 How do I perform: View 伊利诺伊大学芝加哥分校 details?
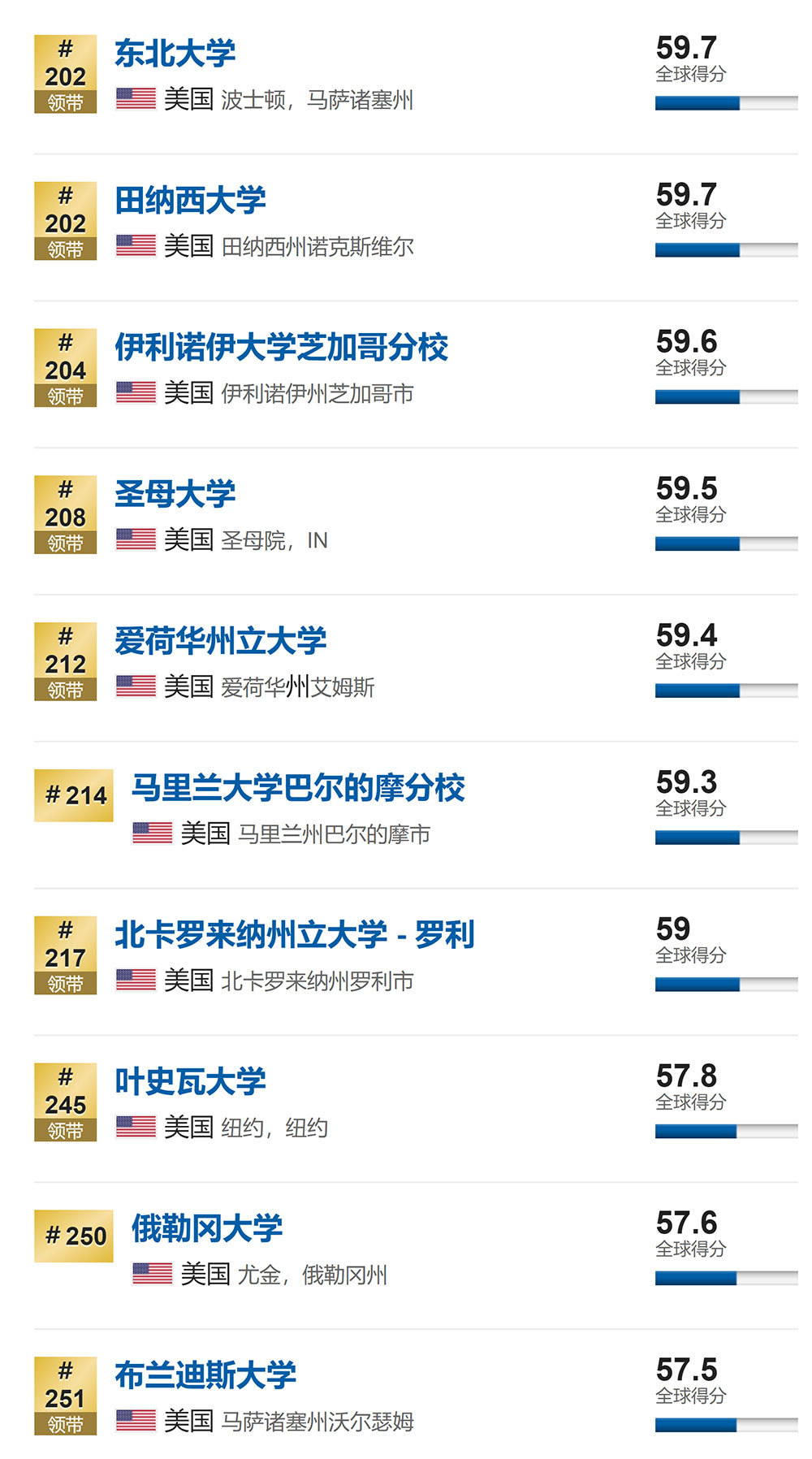pyautogui.click(x=281, y=348)
